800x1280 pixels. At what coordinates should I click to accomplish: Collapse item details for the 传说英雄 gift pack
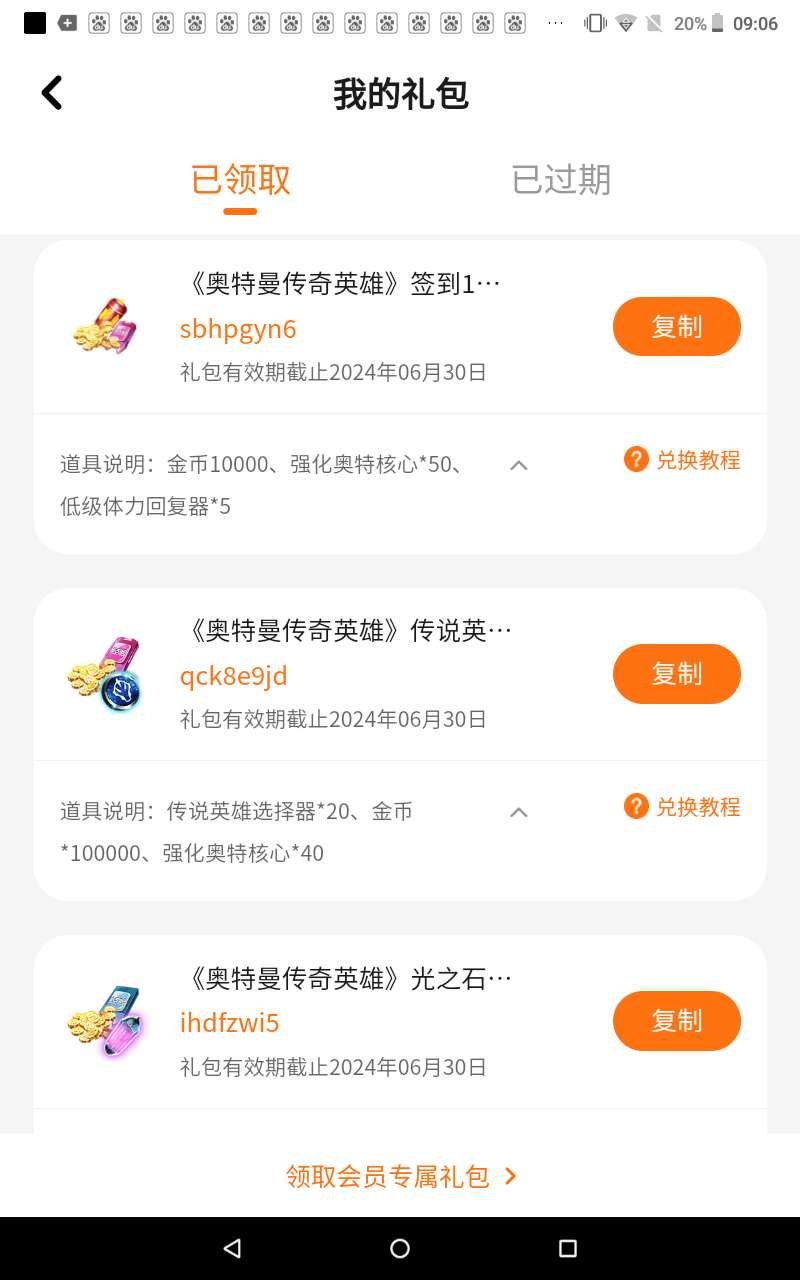pos(518,812)
